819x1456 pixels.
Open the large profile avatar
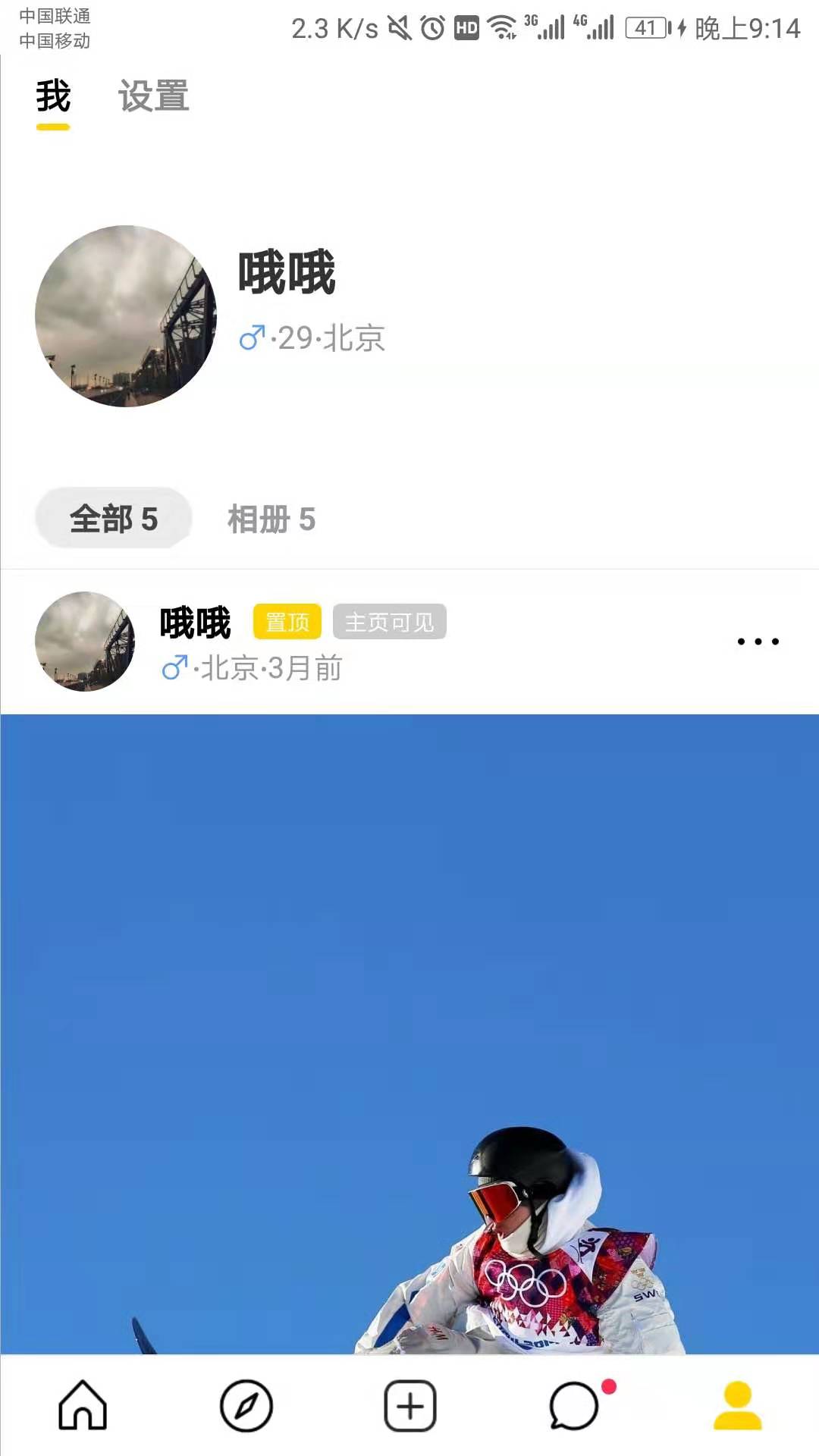coord(126,315)
